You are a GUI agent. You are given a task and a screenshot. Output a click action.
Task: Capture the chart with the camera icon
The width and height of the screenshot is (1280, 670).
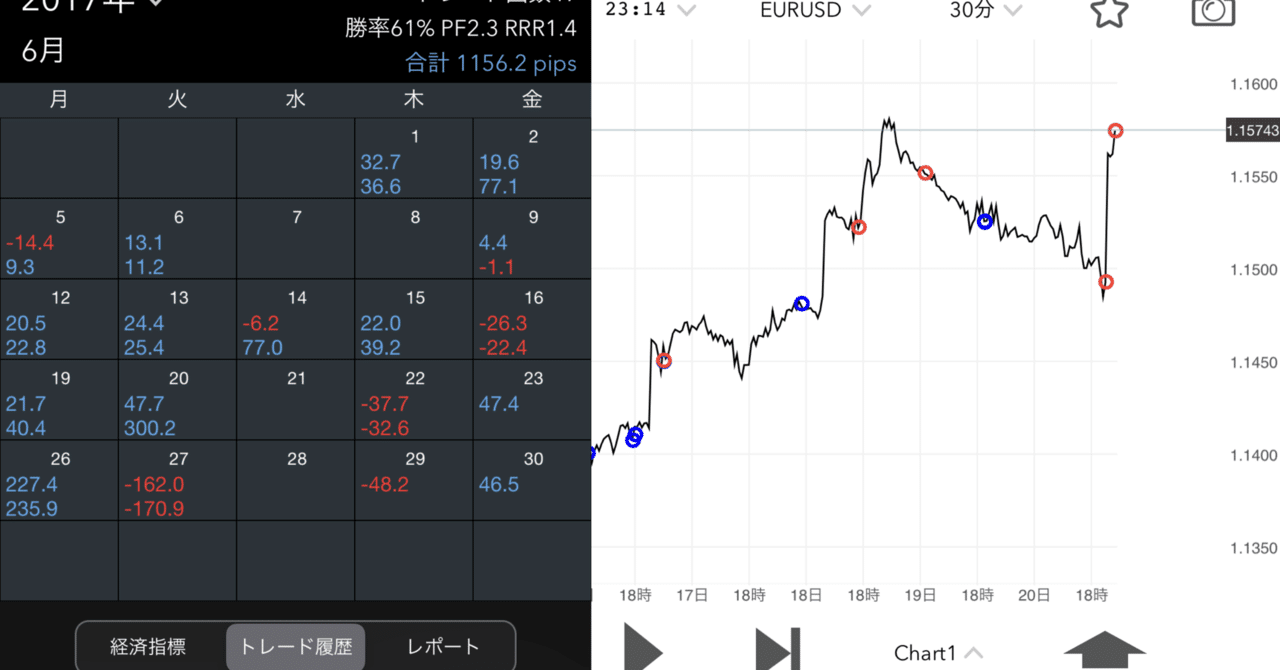point(1213,10)
